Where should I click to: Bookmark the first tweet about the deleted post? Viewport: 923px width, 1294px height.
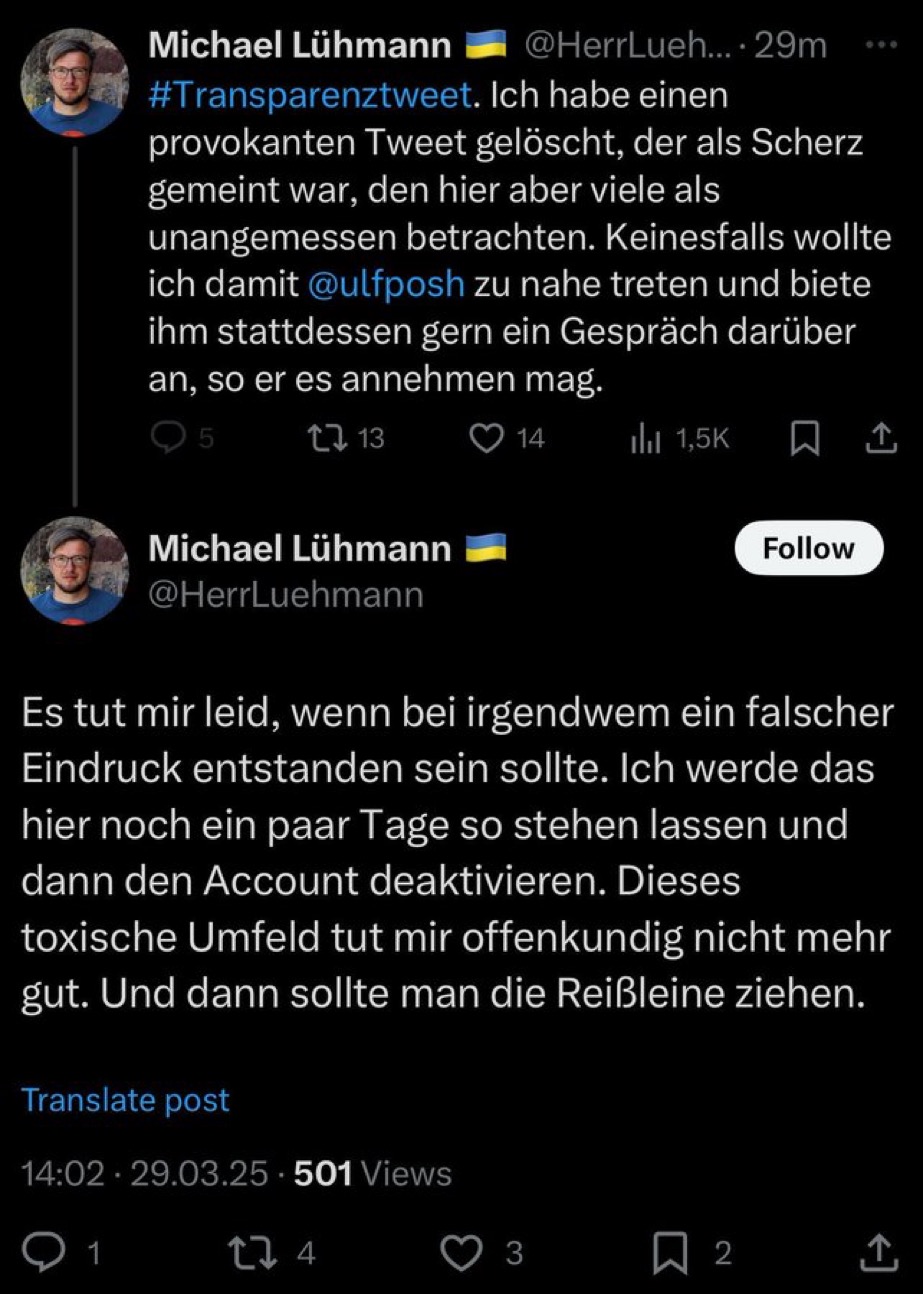pos(803,439)
